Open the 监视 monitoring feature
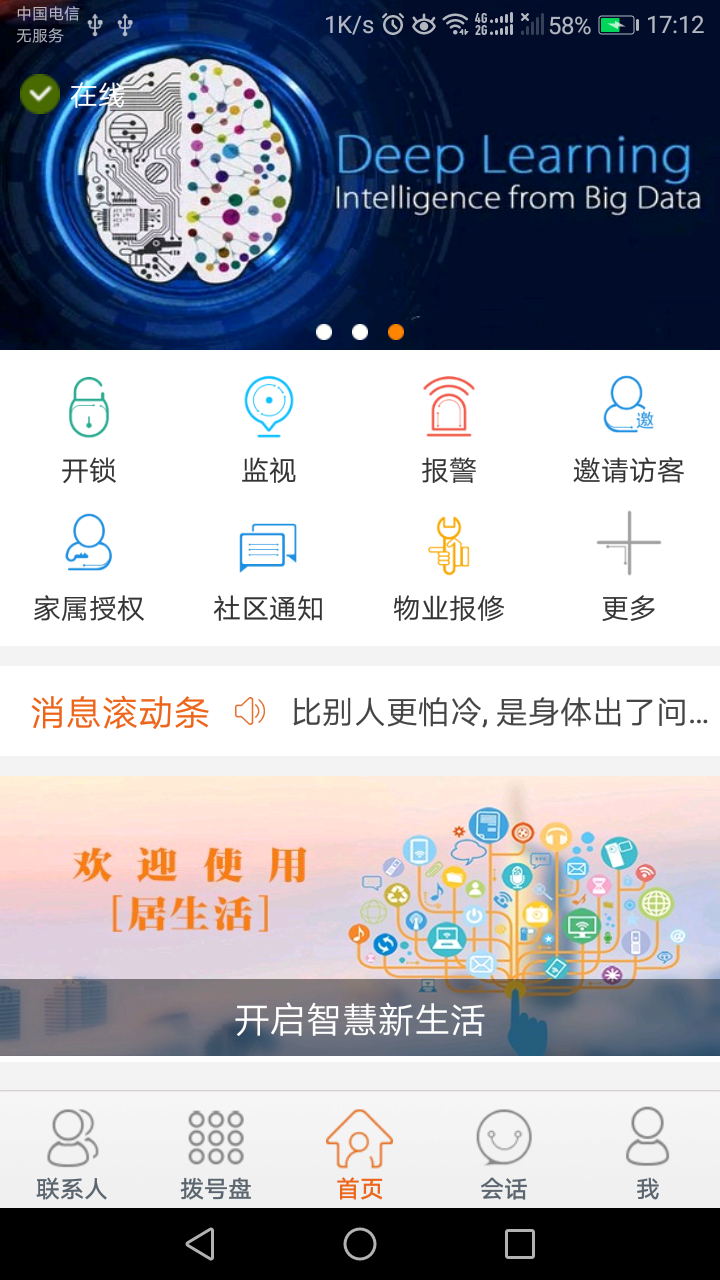The height and width of the screenshot is (1280, 720). click(x=269, y=430)
